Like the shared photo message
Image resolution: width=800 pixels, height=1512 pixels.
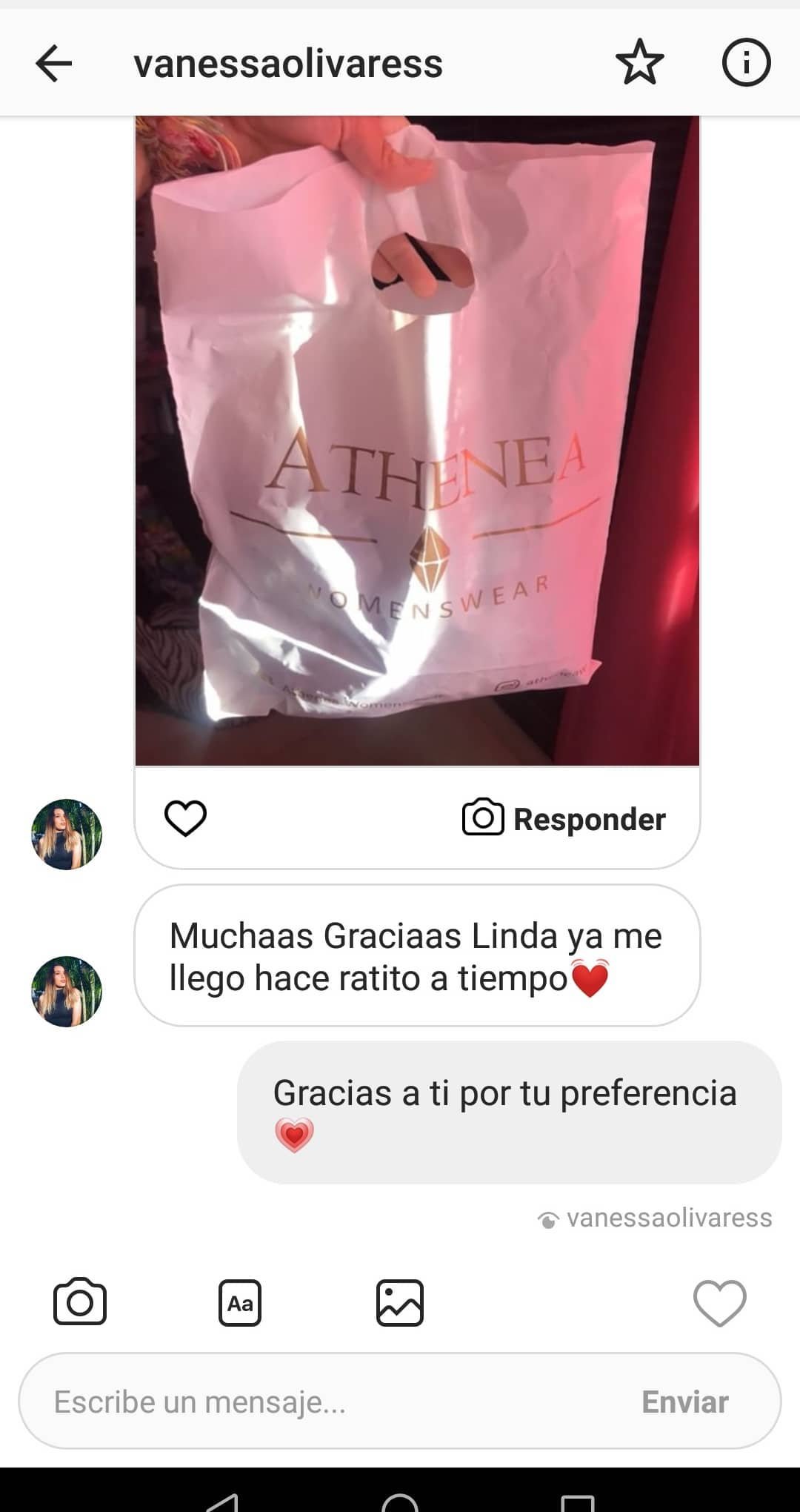[x=185, y=818]
